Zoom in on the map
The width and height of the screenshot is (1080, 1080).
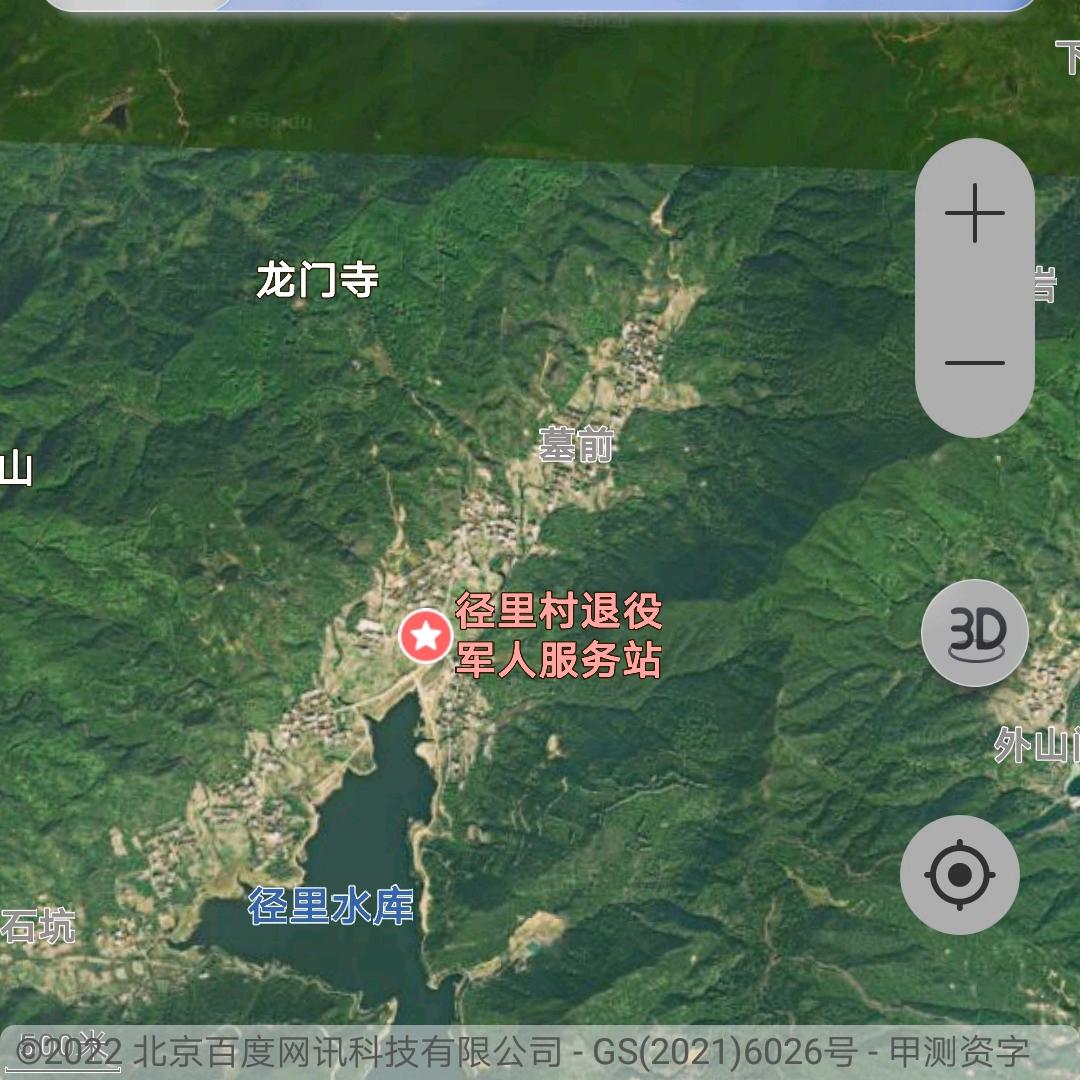(x=974, y=214)
